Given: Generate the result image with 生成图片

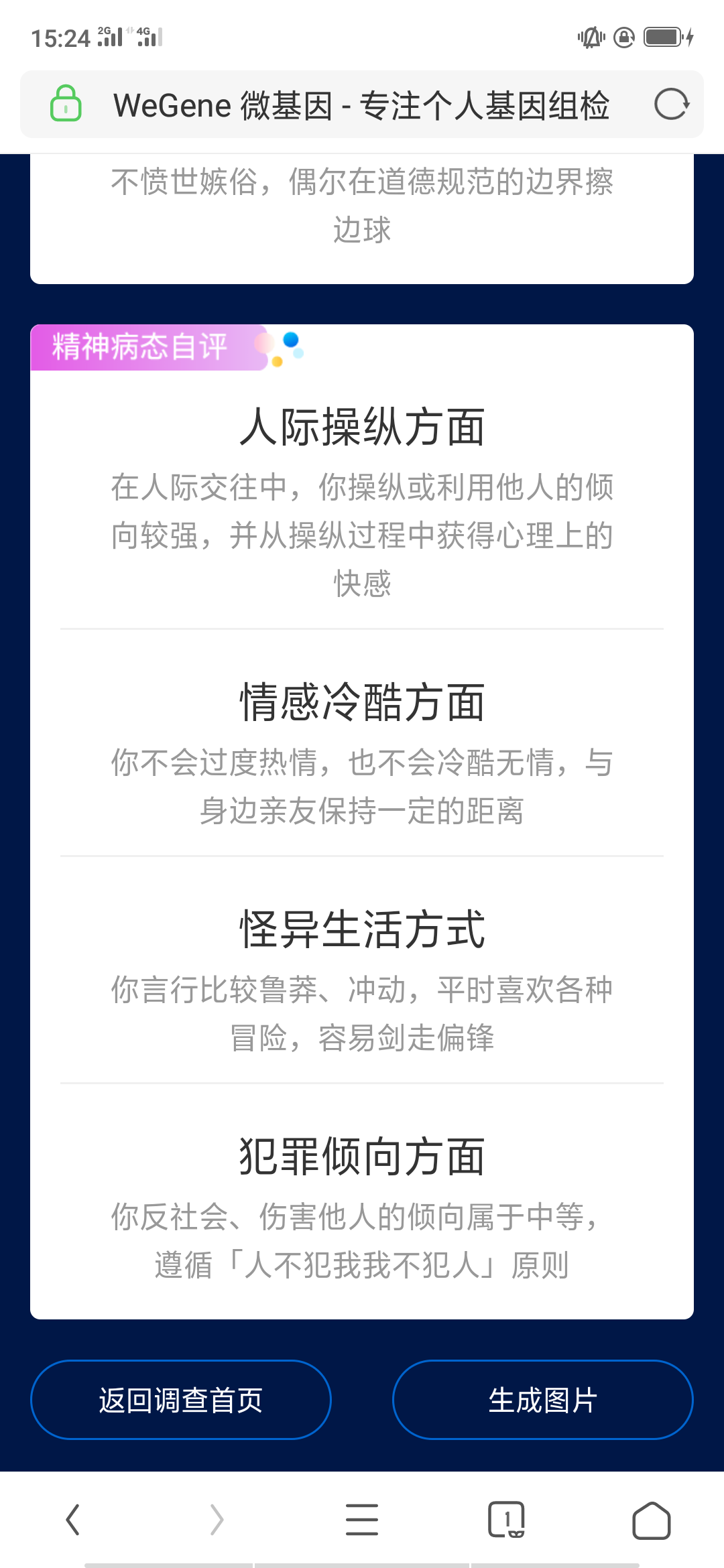Looking at the screenshot, I should click(x=543, y=1400).
